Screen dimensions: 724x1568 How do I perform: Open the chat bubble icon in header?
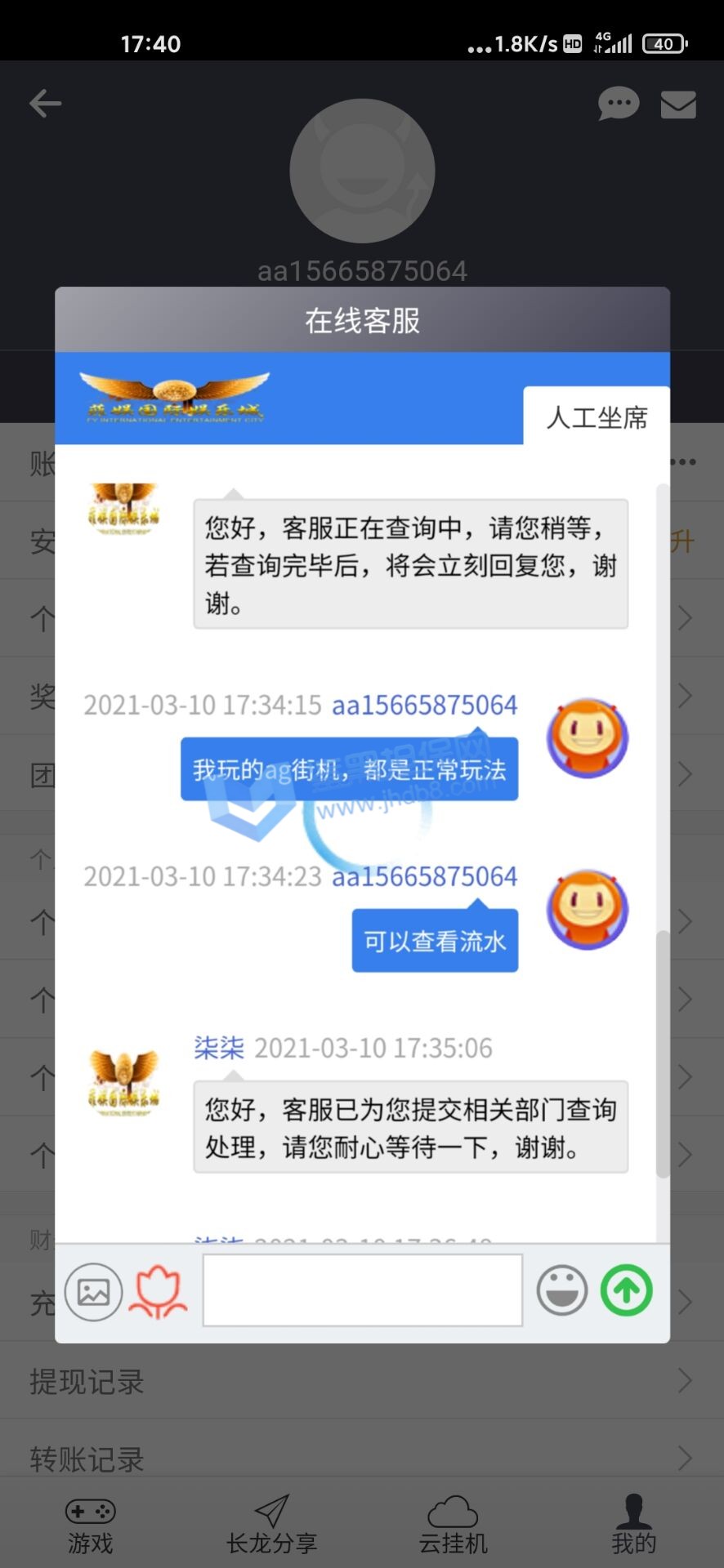(618, 104)
